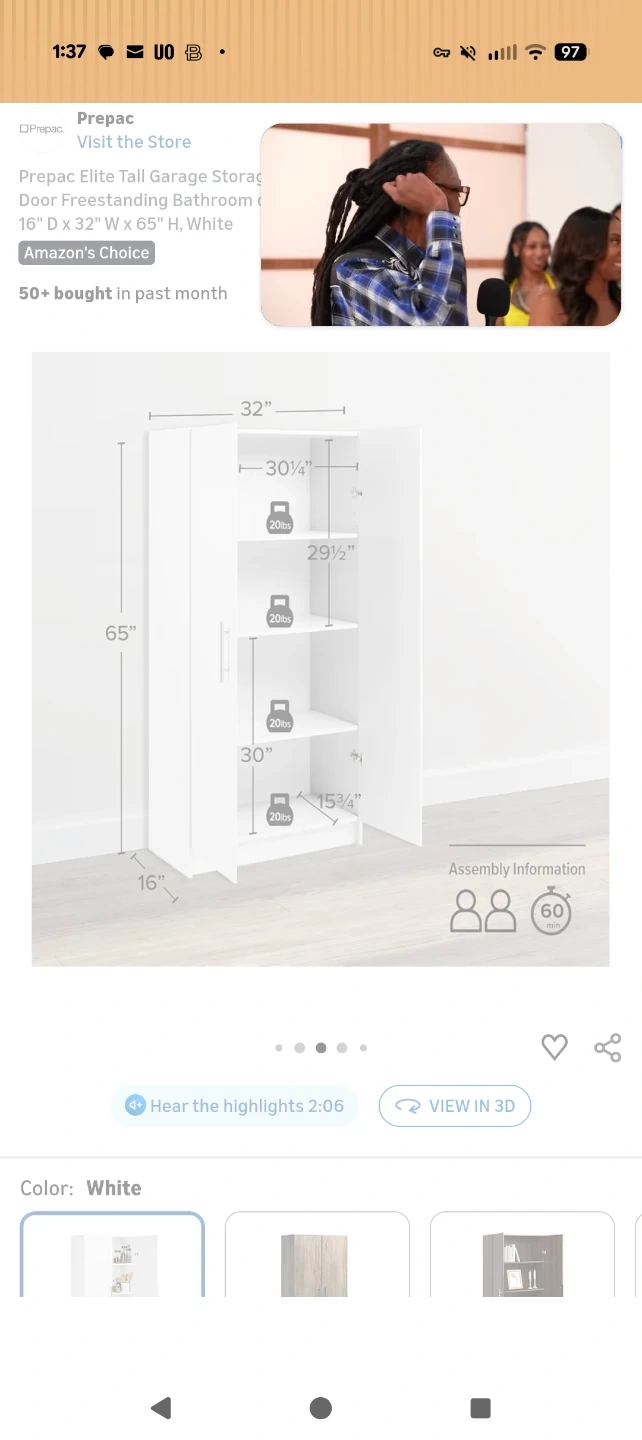The image size is (642, 1440).
Task: Open the cabinet dimensions product image
Action: 320,659
